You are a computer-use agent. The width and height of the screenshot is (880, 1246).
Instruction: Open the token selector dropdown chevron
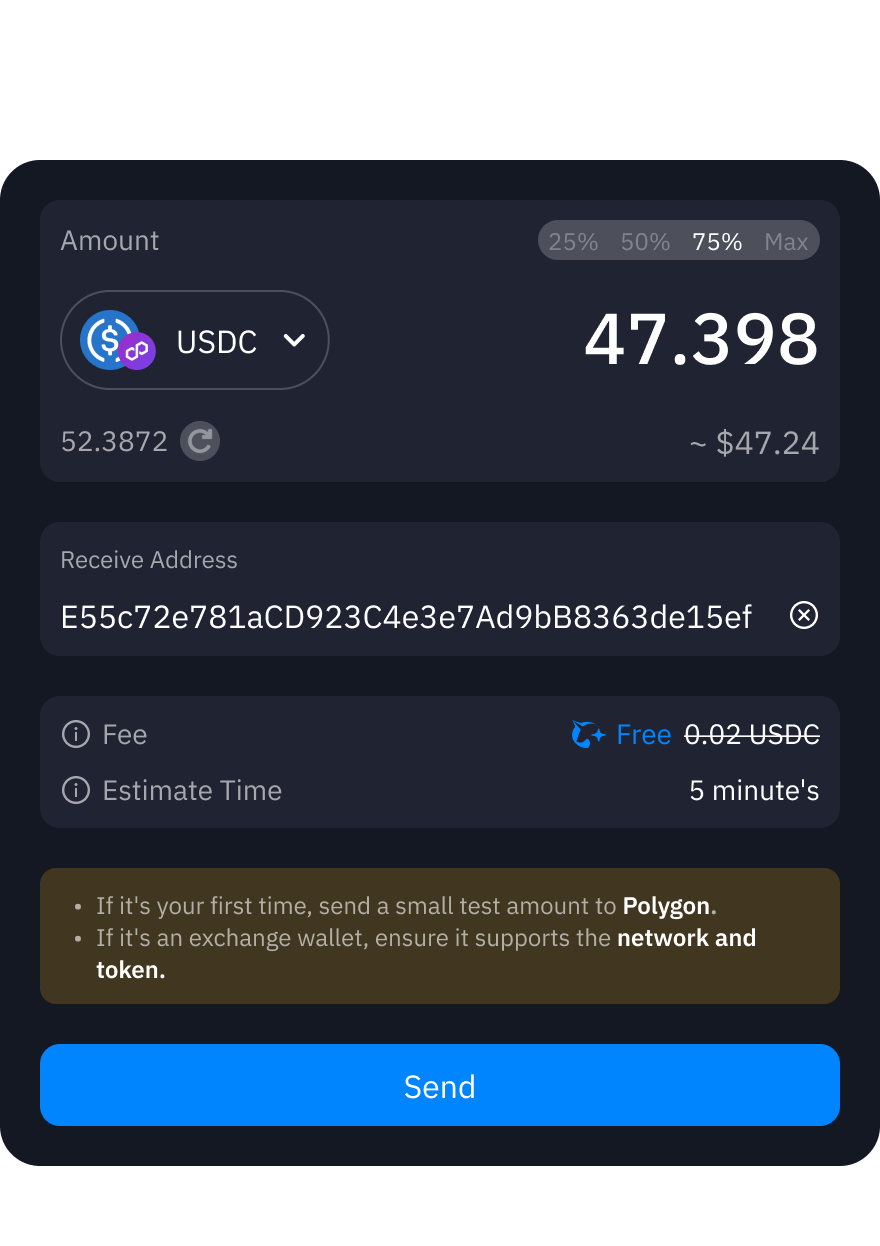(x=295, y=340)
